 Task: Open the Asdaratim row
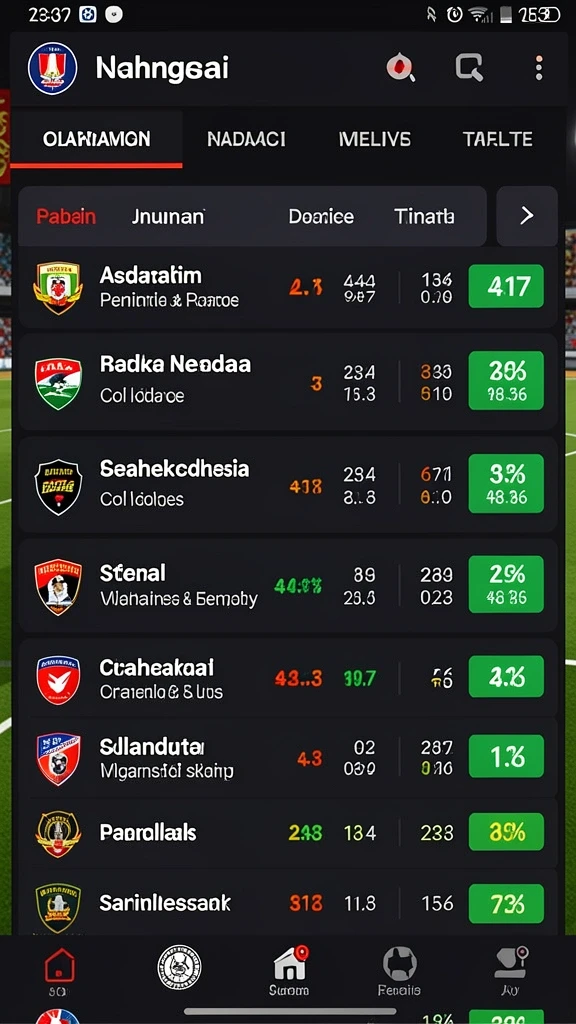(288, 287)
